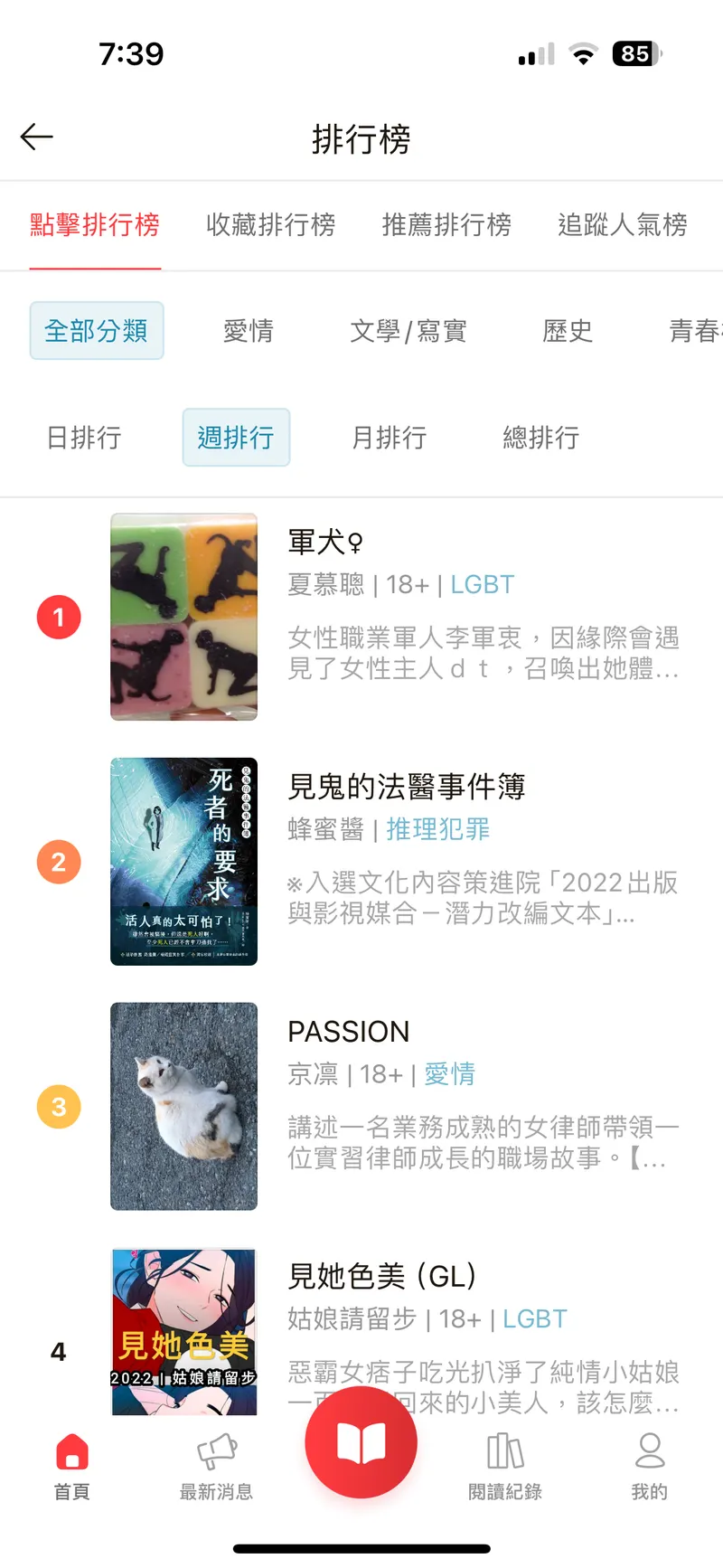Screen dimensions: 723x1568
Task: Open 見鬼的法醫事件簿 book entry
Action: coord(406,787)
